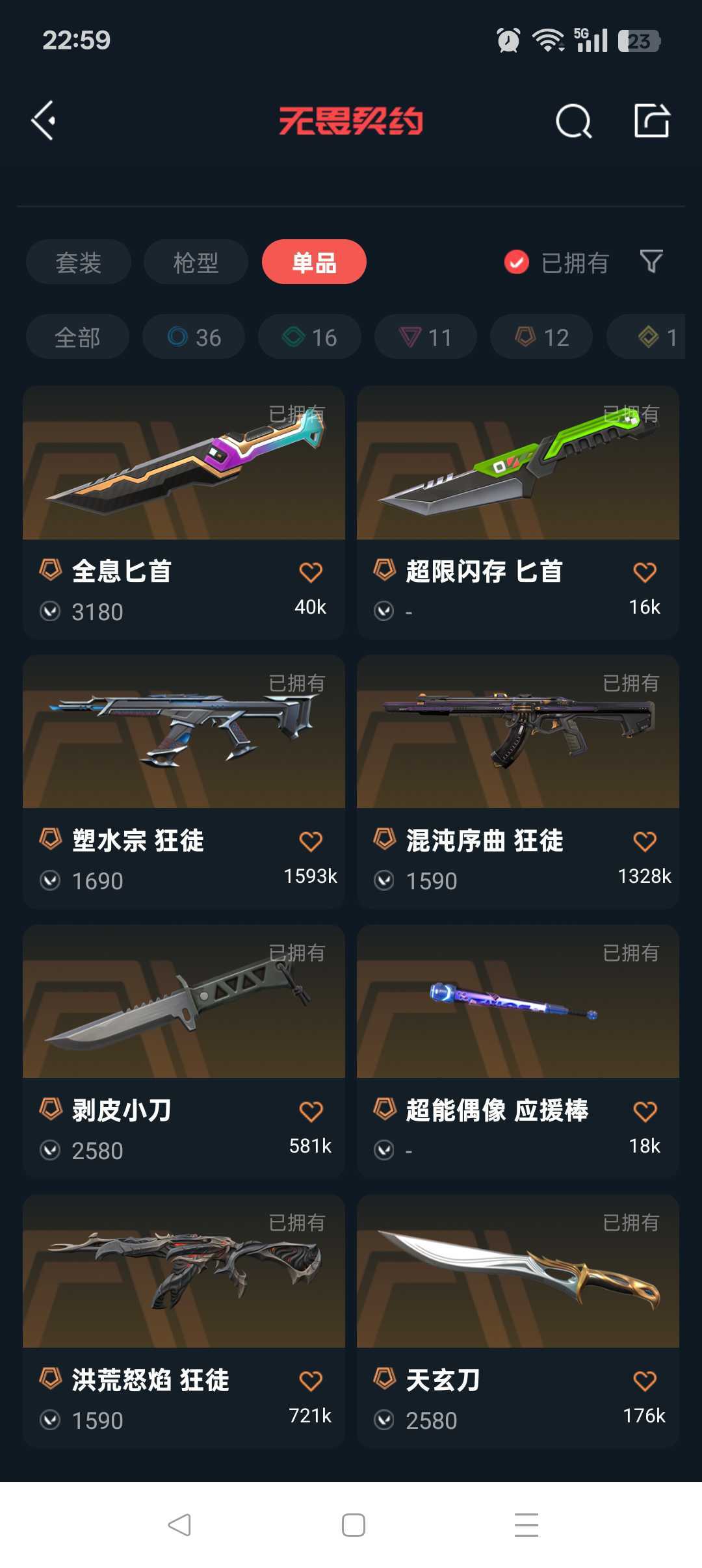Open the funnel filter options
This screenshot has width=702, height=1568.
coord(651,262)
